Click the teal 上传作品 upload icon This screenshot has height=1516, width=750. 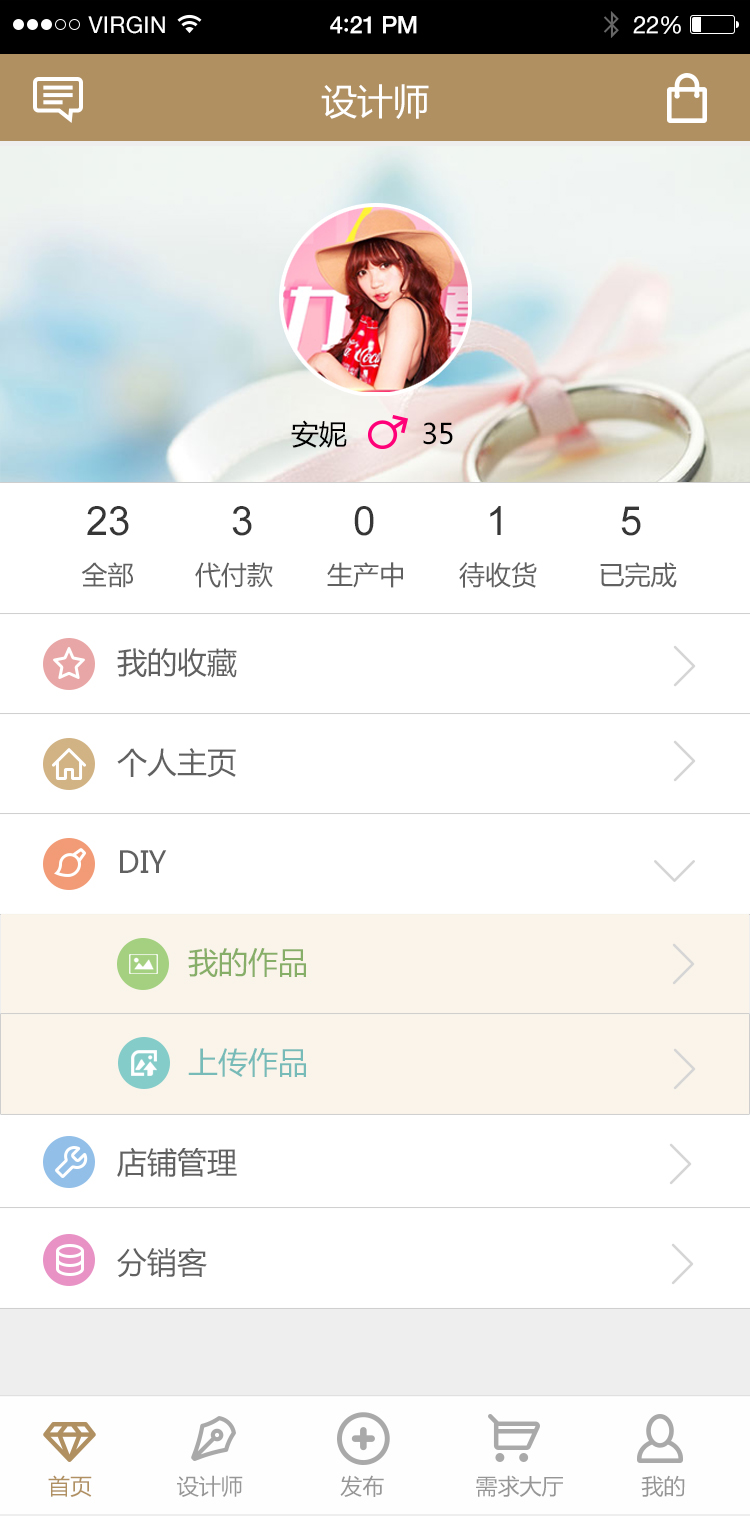point(144,1063)
